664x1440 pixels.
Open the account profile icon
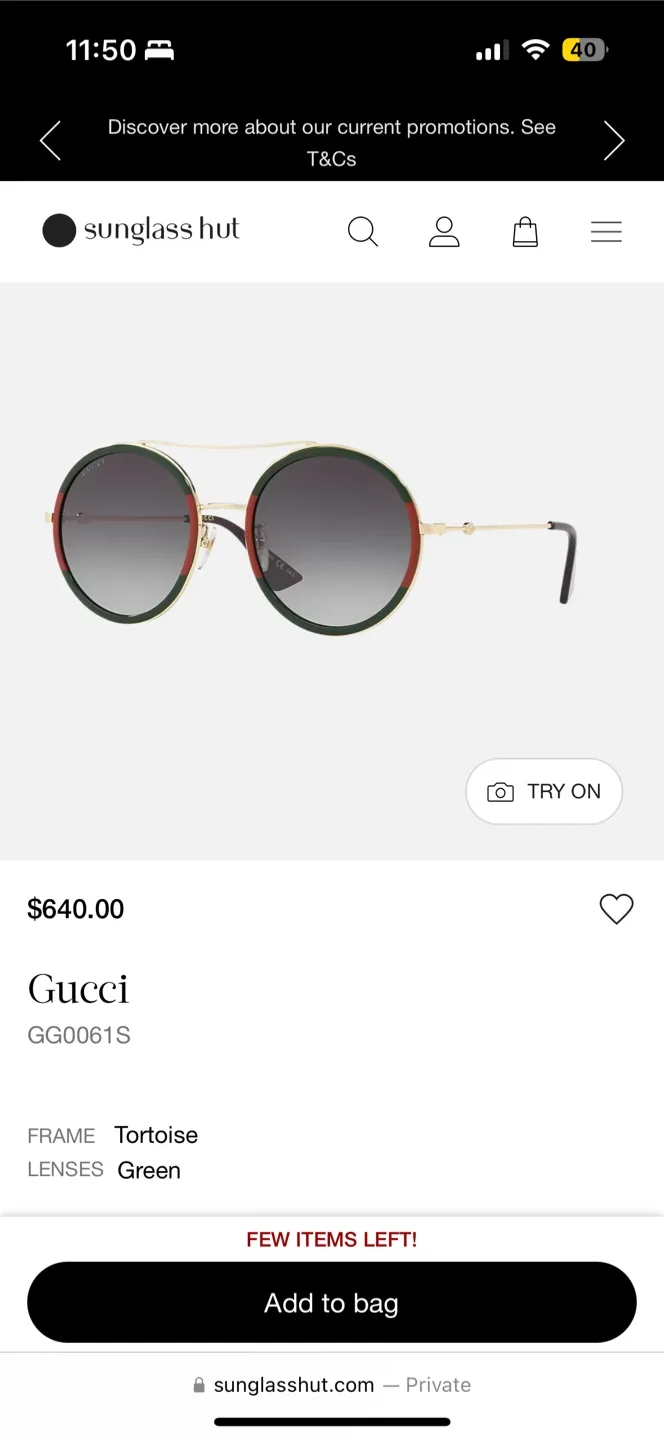click(444, 232)
